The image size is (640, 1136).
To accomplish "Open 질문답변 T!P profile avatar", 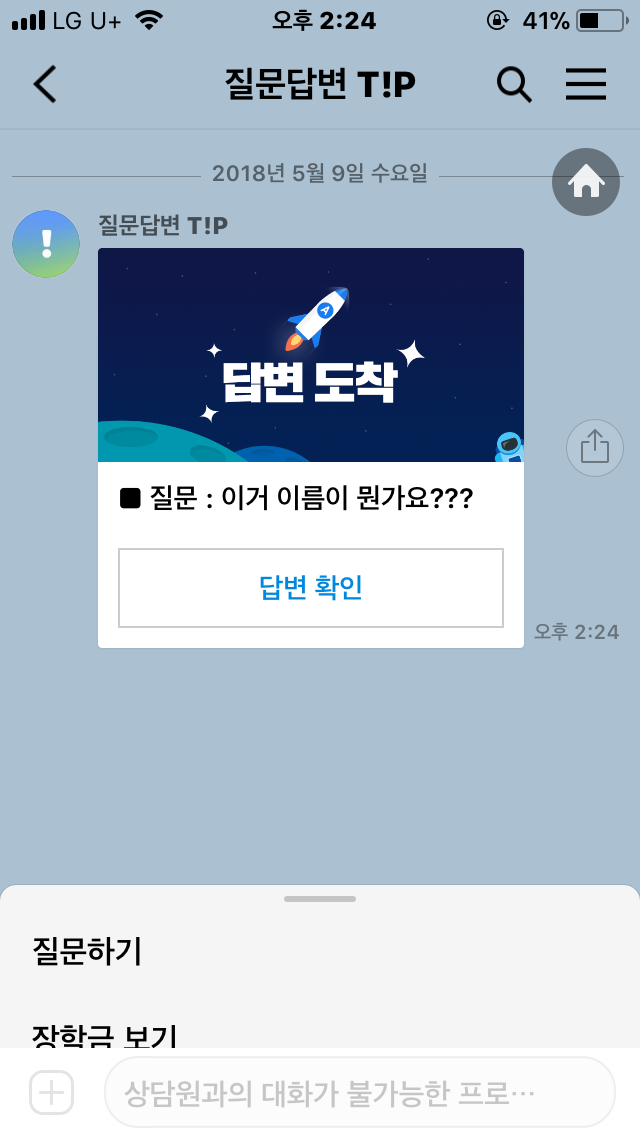I will point(46,244).
